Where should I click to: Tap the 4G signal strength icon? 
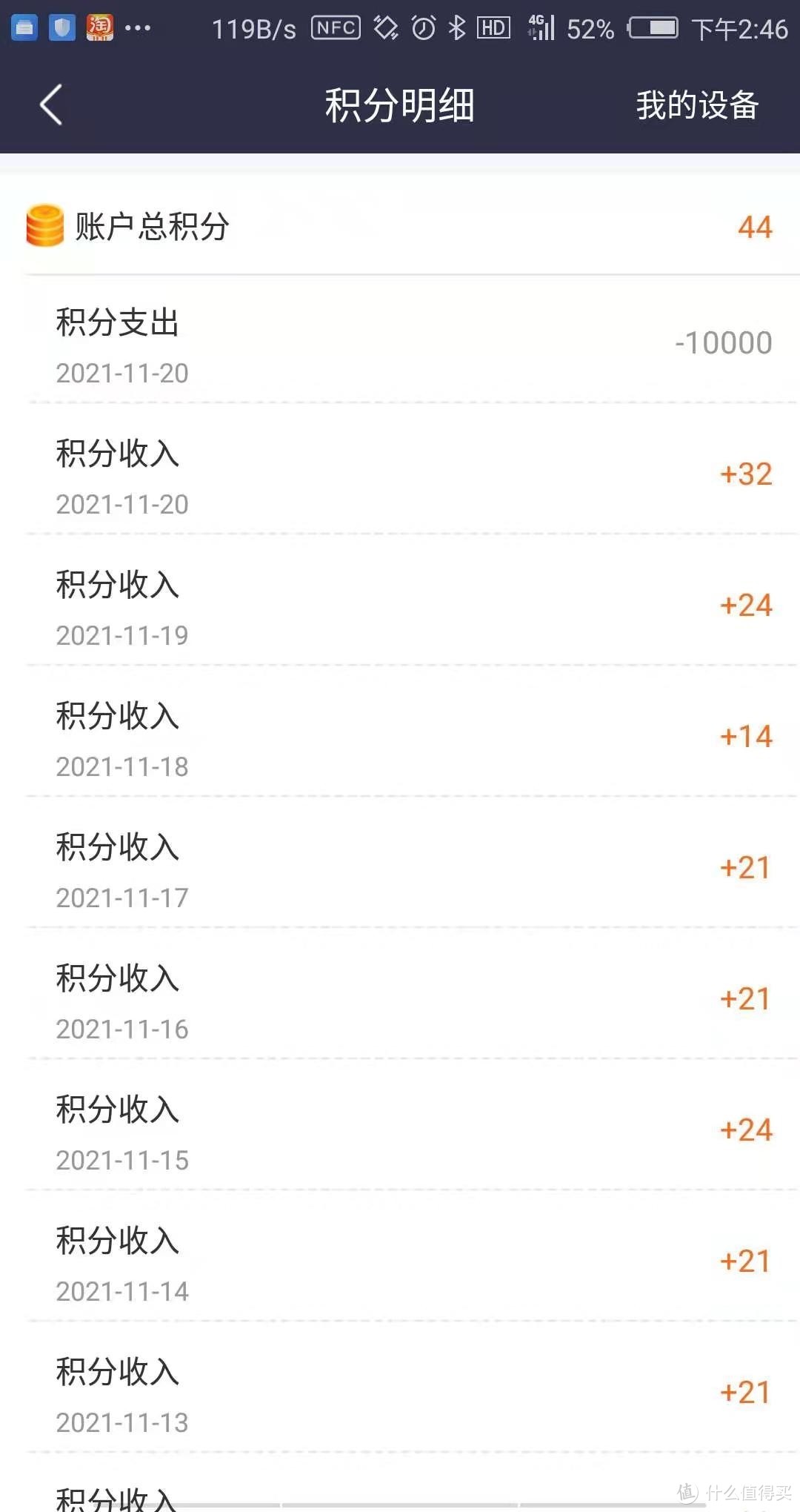click(543, 28)
